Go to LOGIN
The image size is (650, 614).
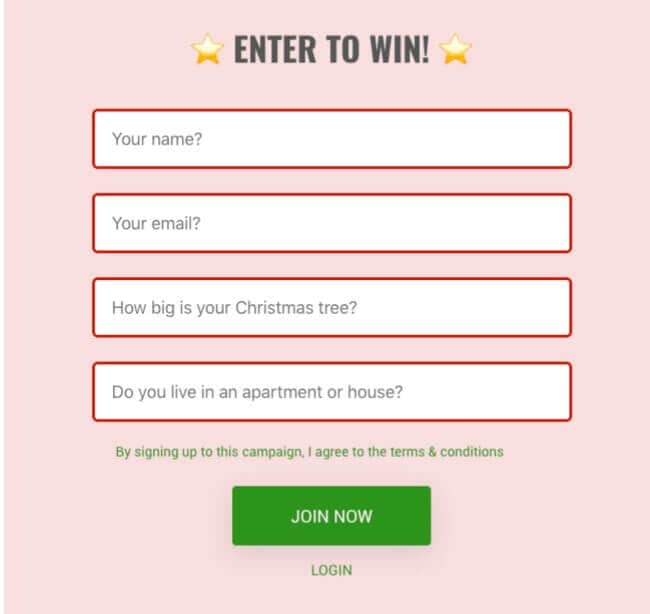click(x=331, y=570)
